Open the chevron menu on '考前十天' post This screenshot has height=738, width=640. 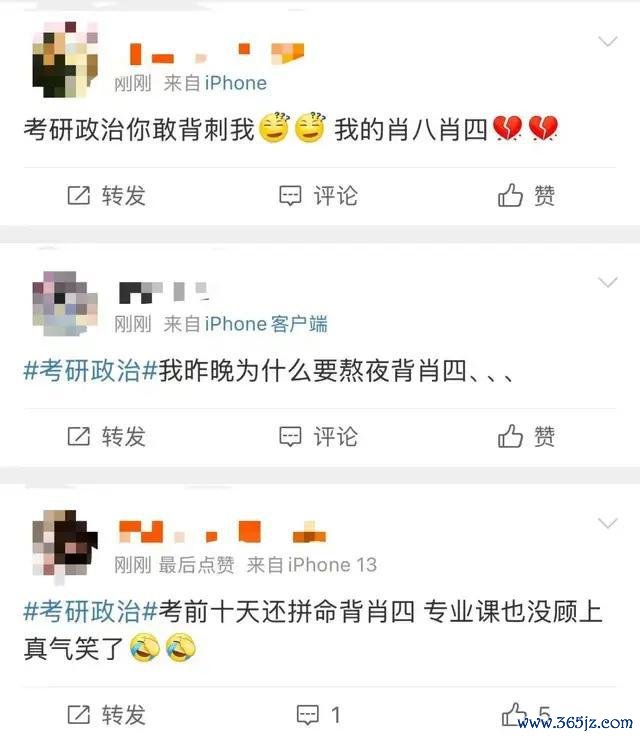coord(607,524)
